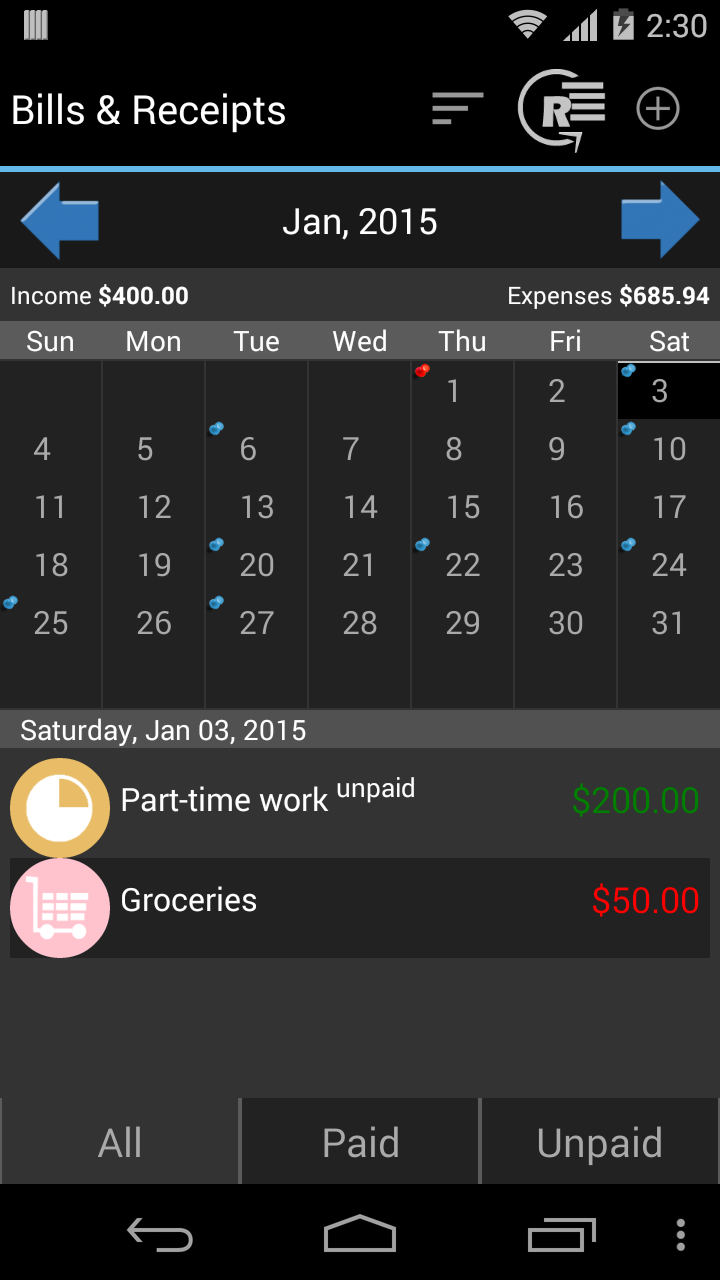Image resolution: width=720 pixels, height=1280 pixels.
Task: Go to previous month with the blue arrow
Action: (60, 220)
